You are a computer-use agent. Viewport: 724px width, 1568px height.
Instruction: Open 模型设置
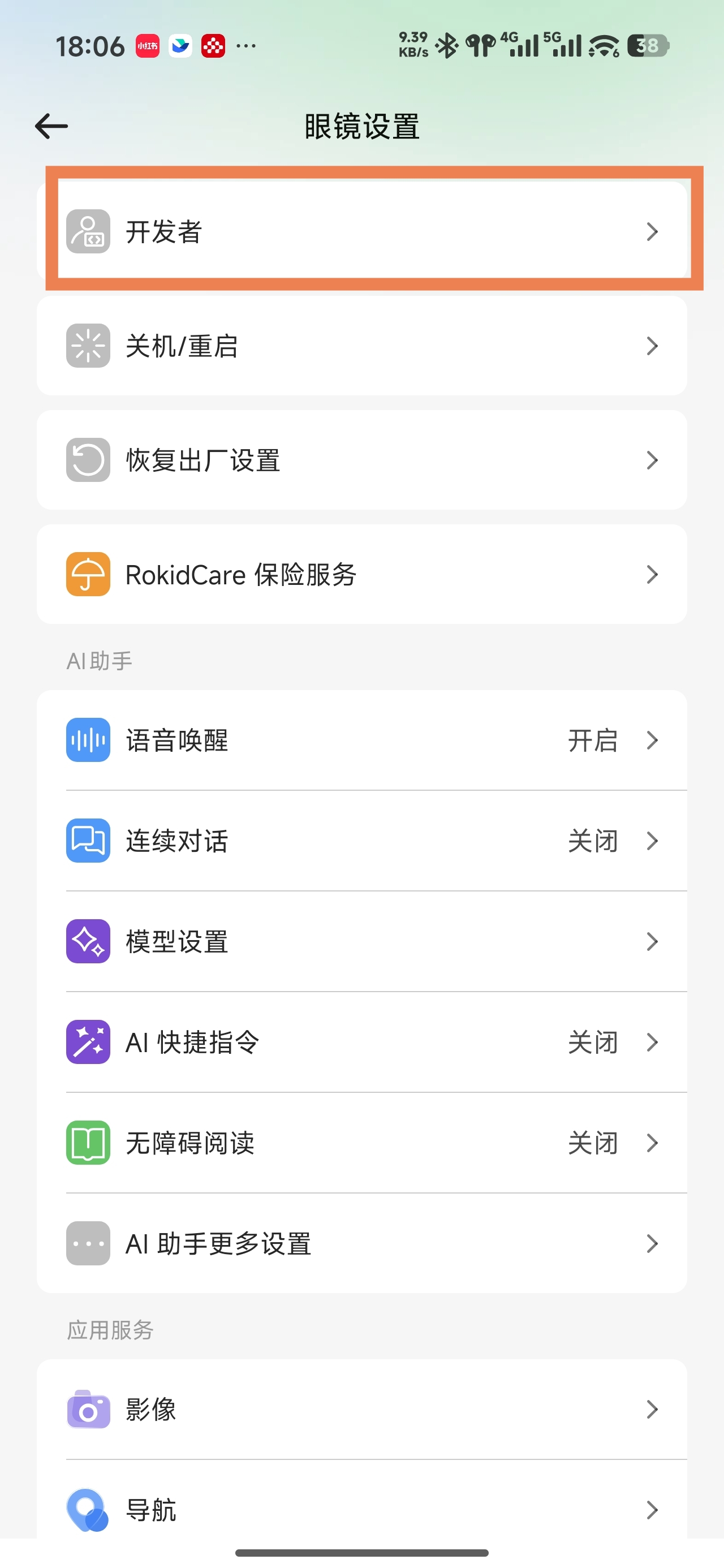point(361,941)
